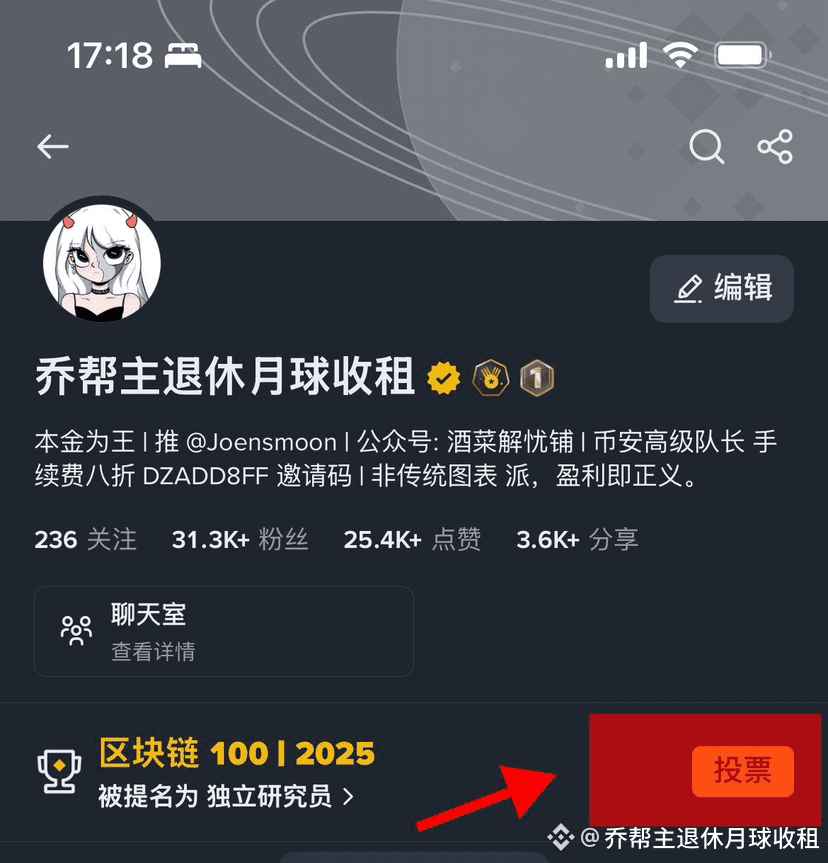
Task: Open the 236 关注 following list
Action: [x=85, y=540]
